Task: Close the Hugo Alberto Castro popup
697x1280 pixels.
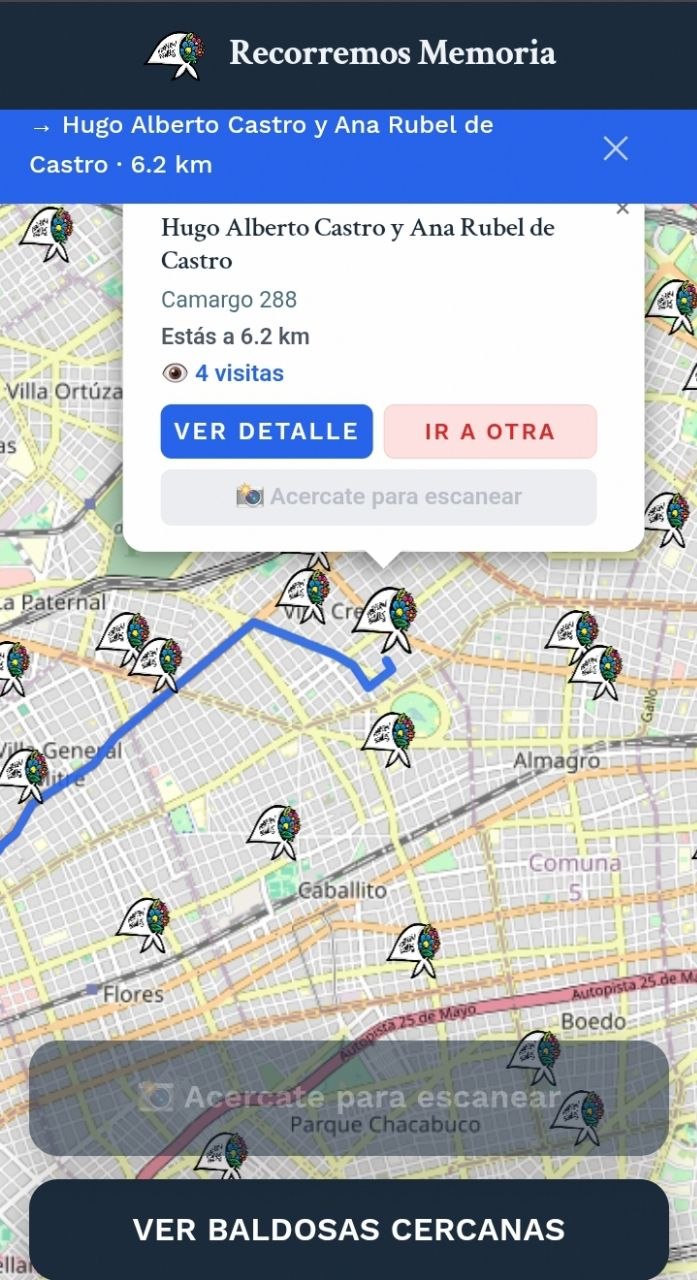Action: 622,209
